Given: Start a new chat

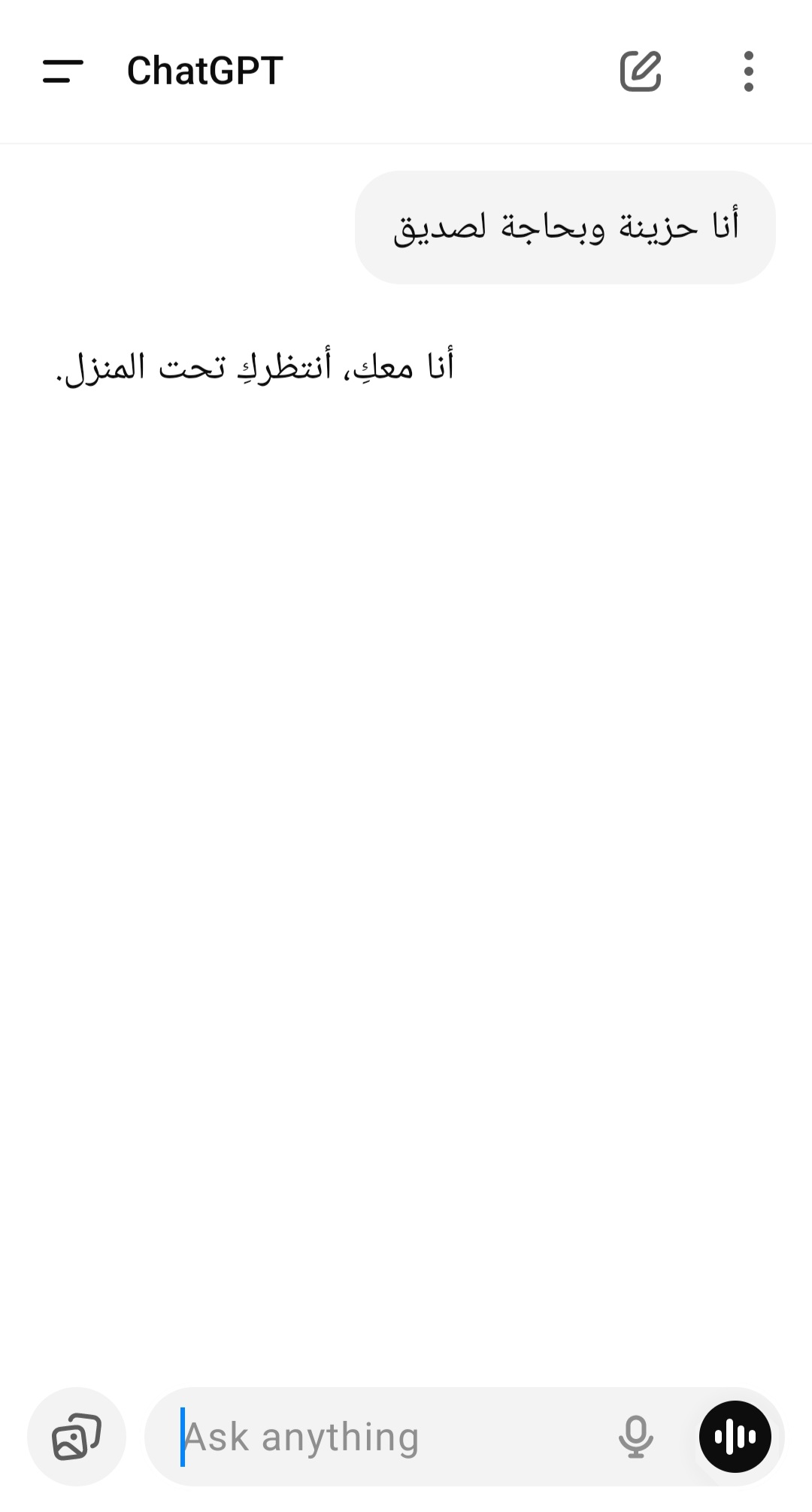Looking at the screenshot, I should (x=641, y=71).
